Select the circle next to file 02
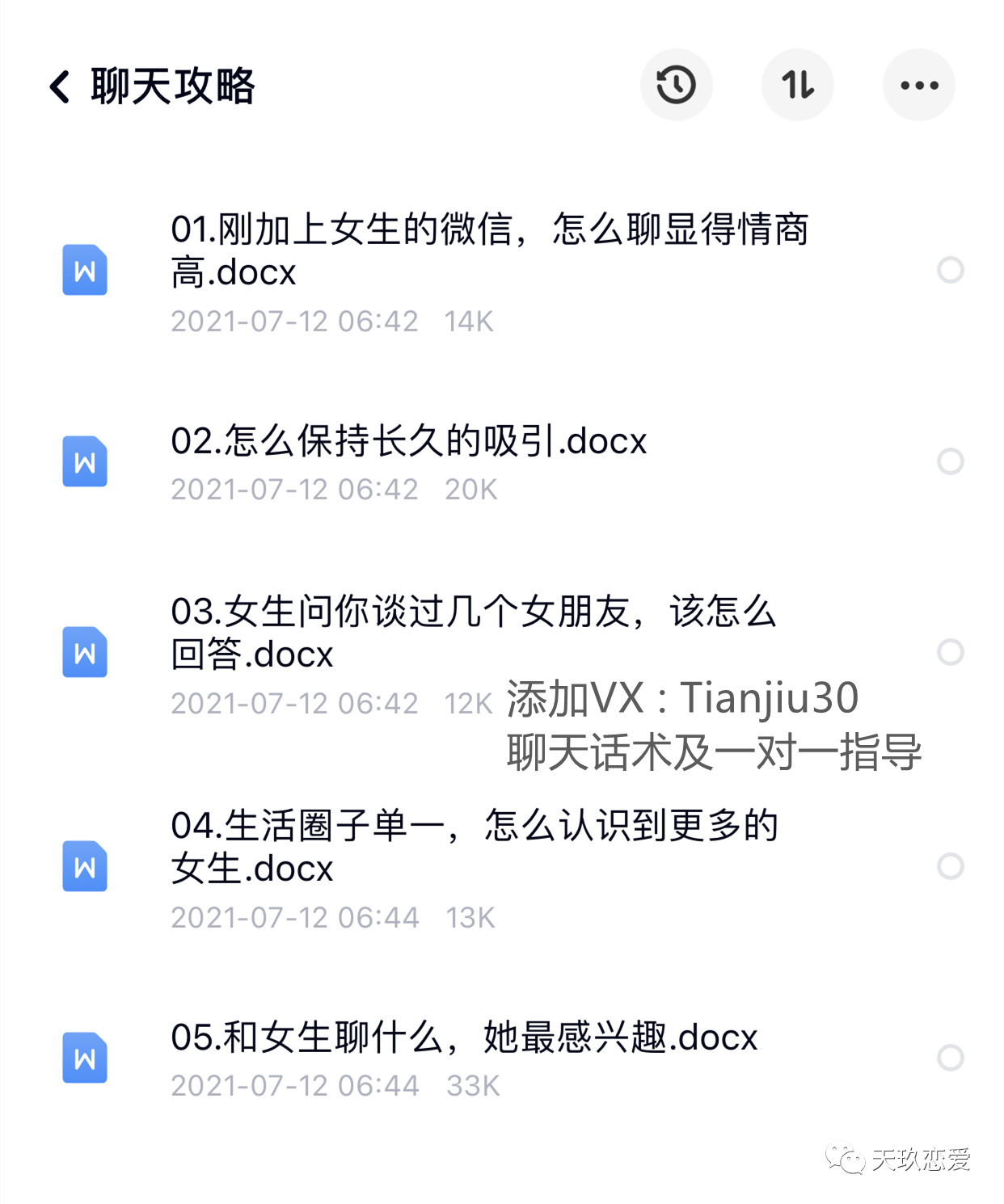Screen dimensions: 1004x1204 click(949, 461)
